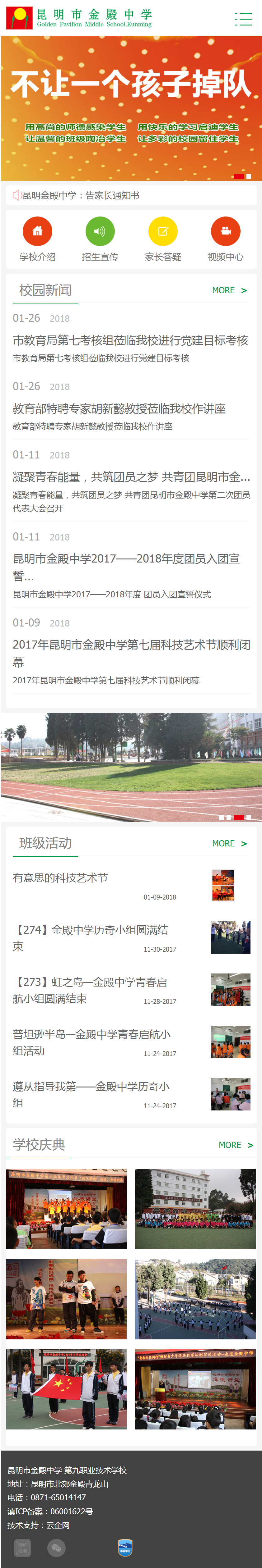Image resolution: width=262 pixels, height=1568 pixels.
Task: Open the 告家长通知书 notice
Action: (82, 195)
